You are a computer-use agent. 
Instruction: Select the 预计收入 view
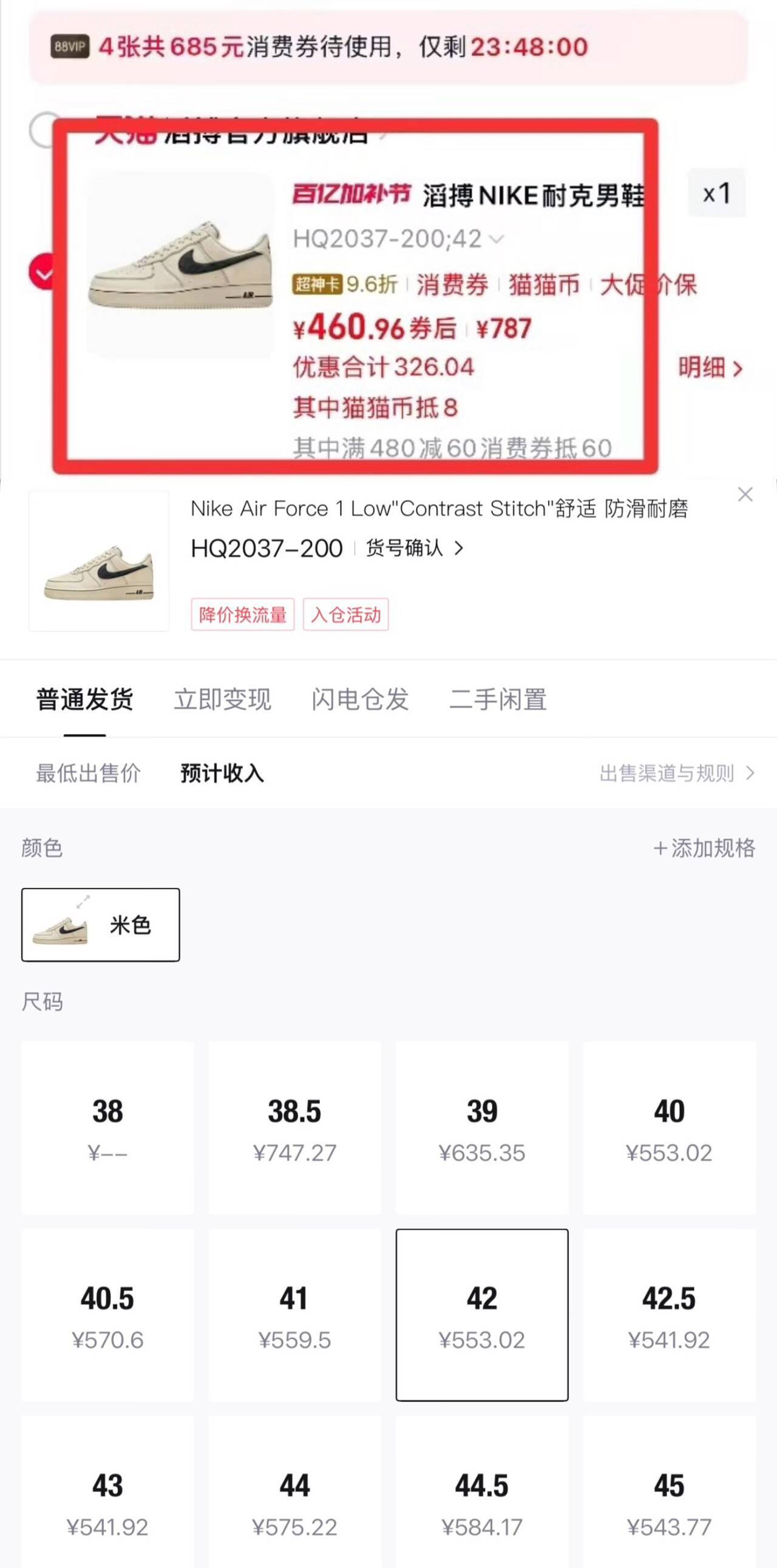tap(220, 773)
